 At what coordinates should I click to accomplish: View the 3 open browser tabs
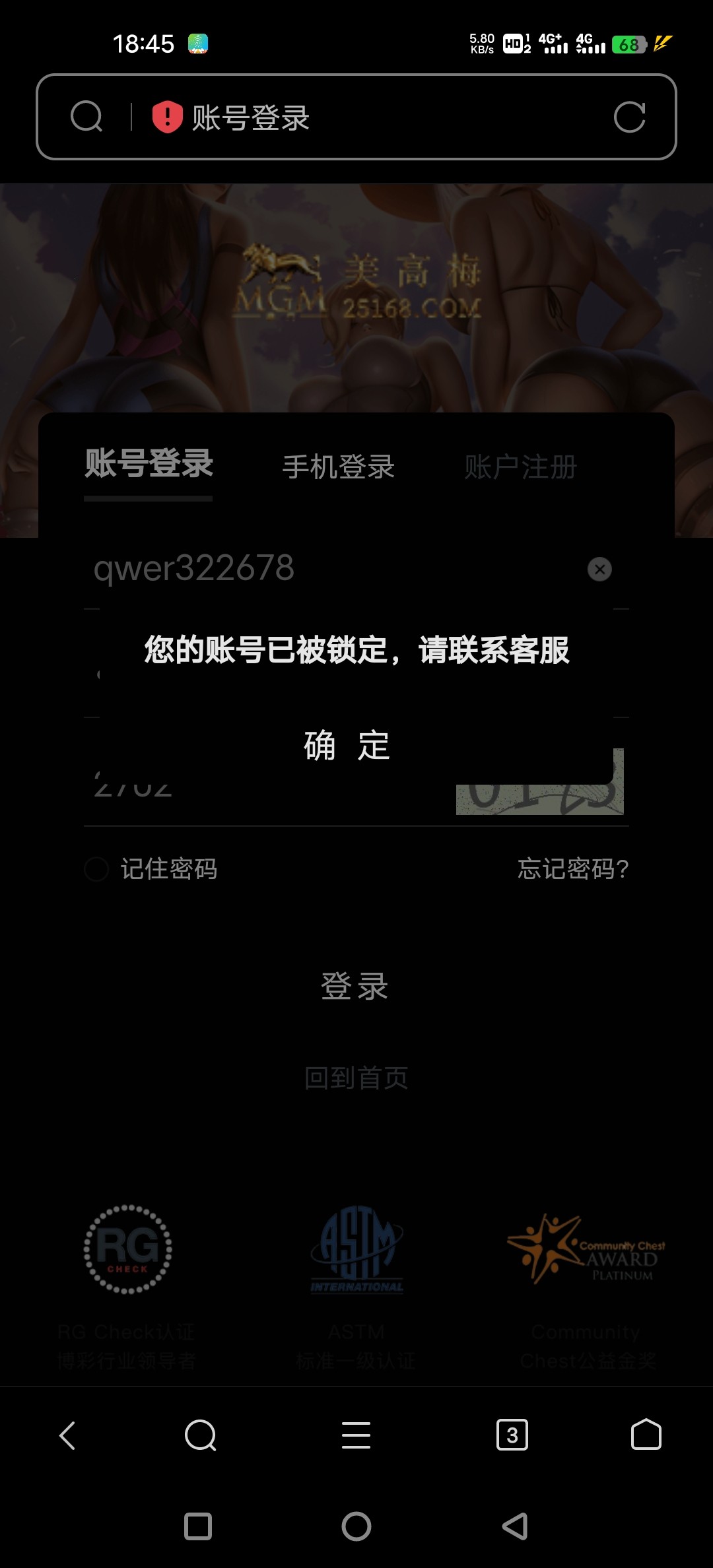512,1435
